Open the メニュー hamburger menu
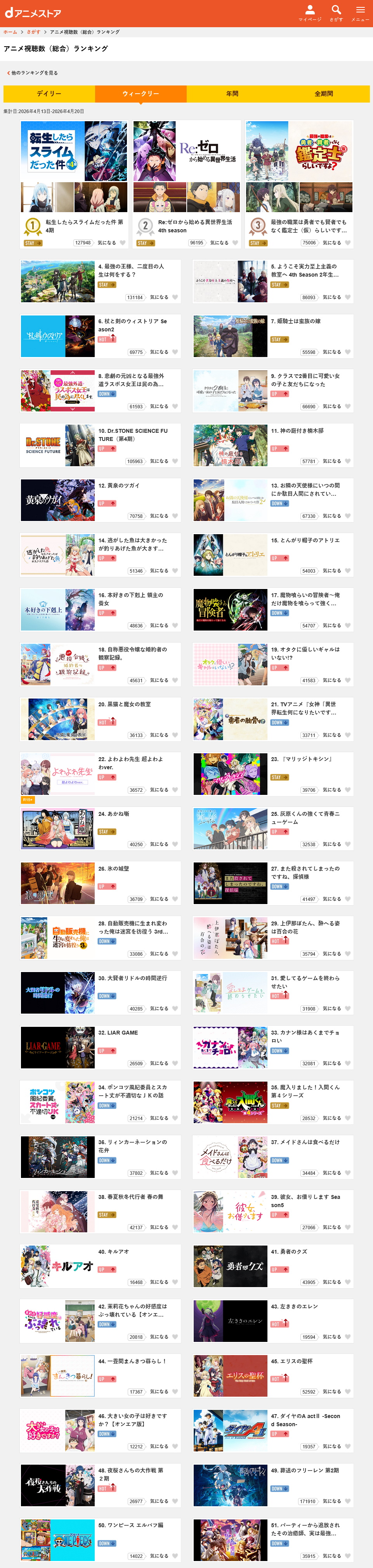The image size is (373, 1568). (360, 13)
